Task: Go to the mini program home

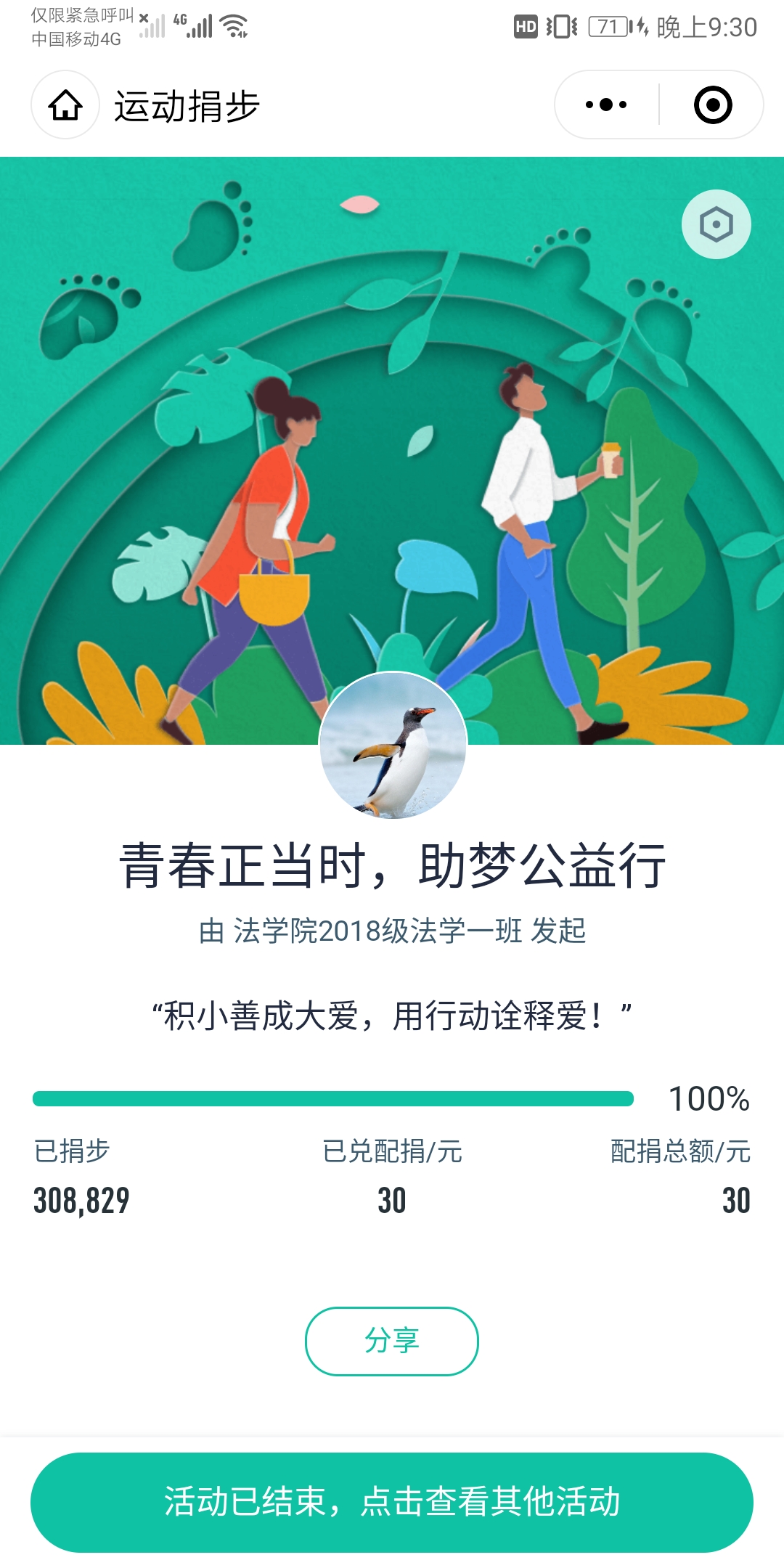Action: pos(65,105)
